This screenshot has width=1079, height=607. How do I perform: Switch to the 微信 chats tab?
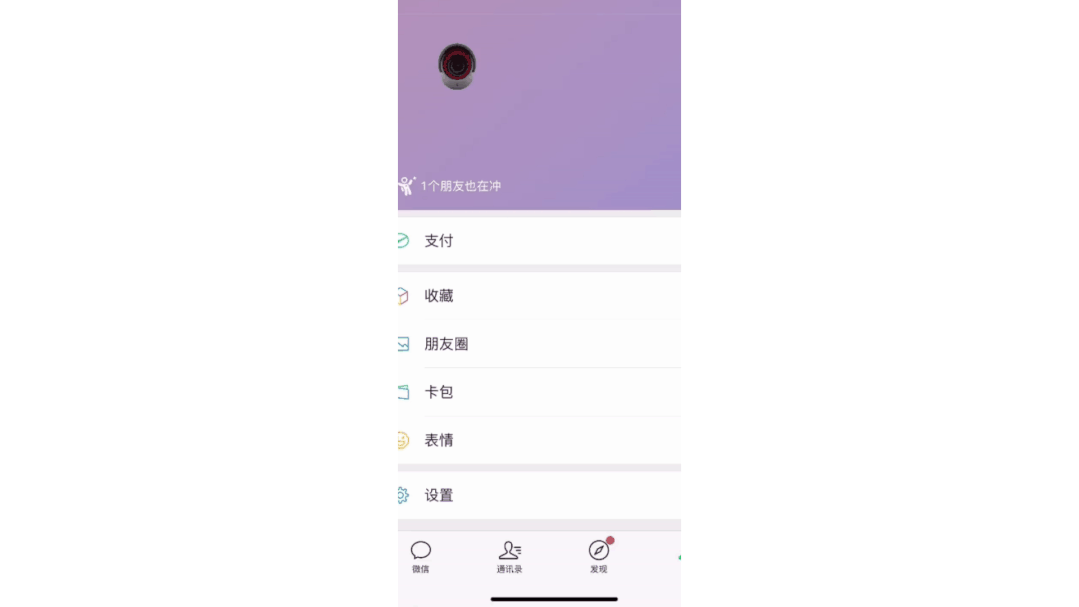(x=421, y=557)
